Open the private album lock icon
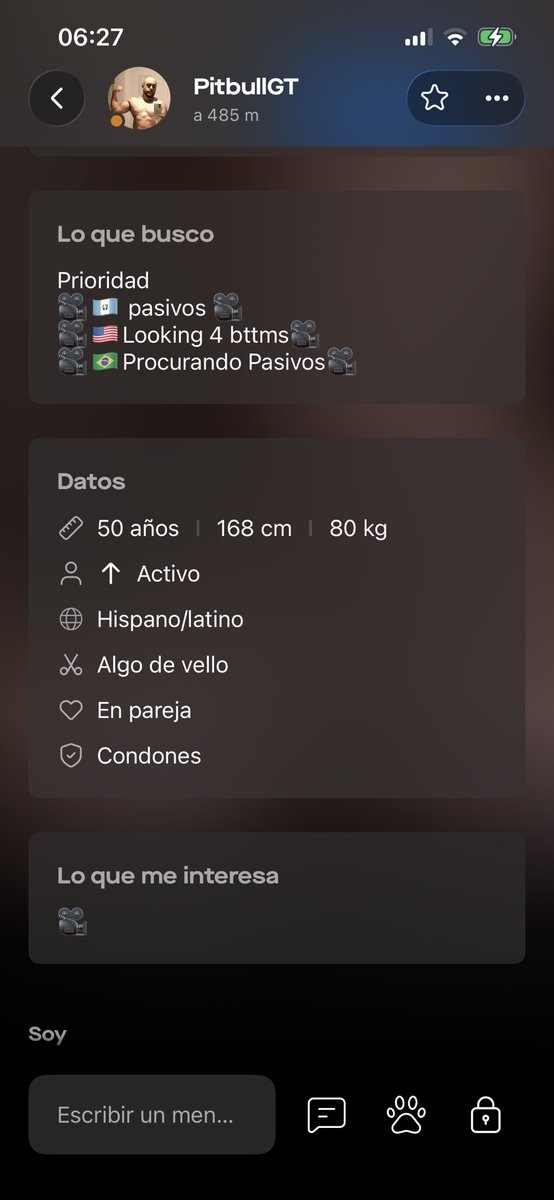 tap(485, 1114)
